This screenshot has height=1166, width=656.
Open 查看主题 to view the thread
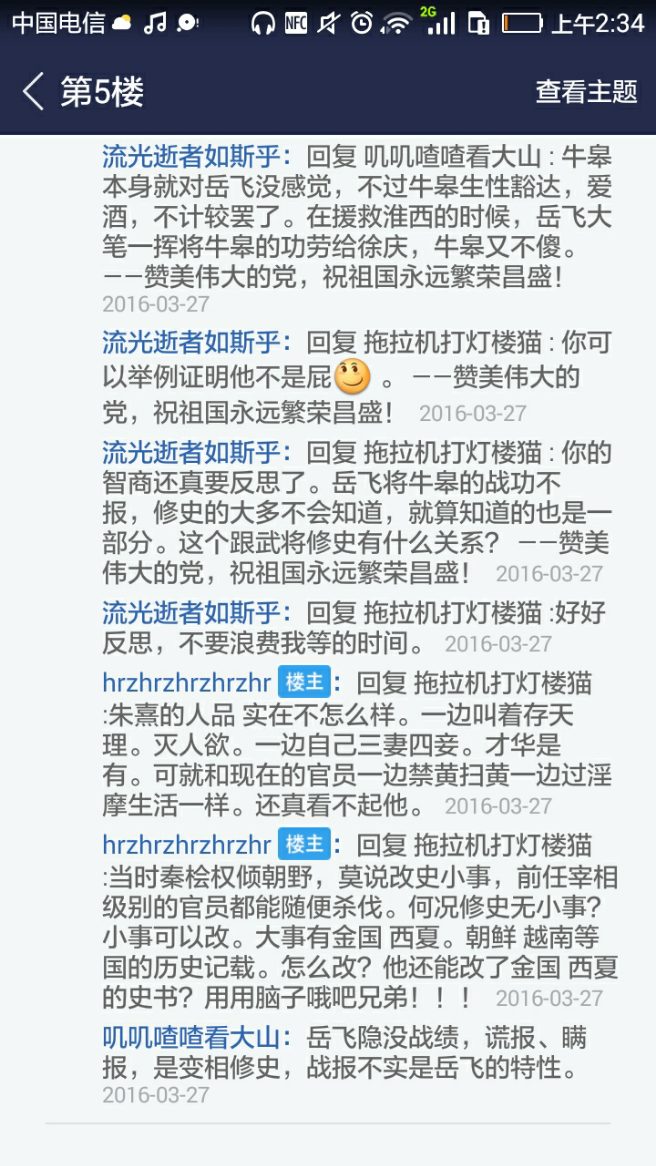pos(586,91)
